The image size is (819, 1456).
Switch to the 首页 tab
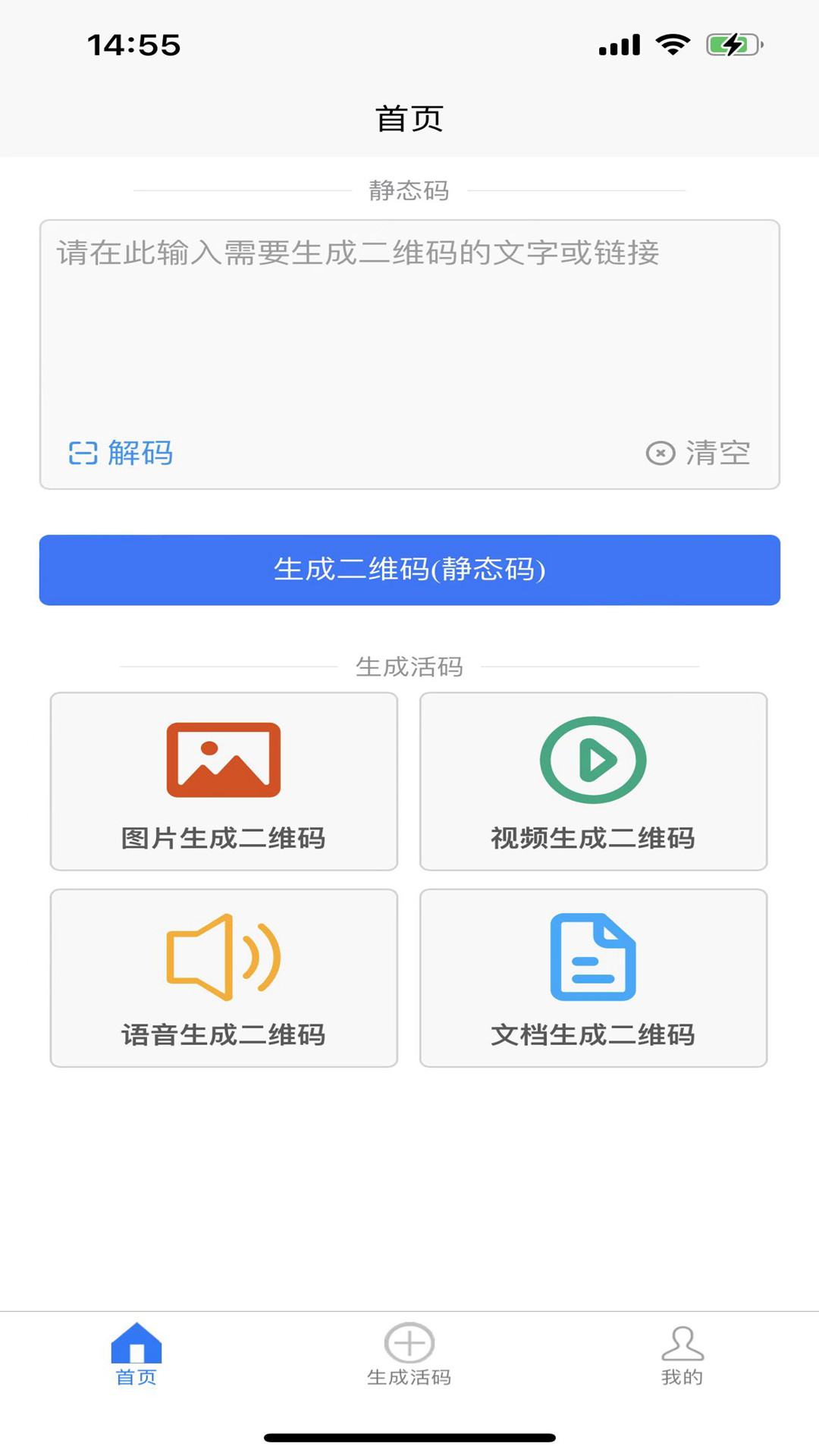(x=136, y=1354)
